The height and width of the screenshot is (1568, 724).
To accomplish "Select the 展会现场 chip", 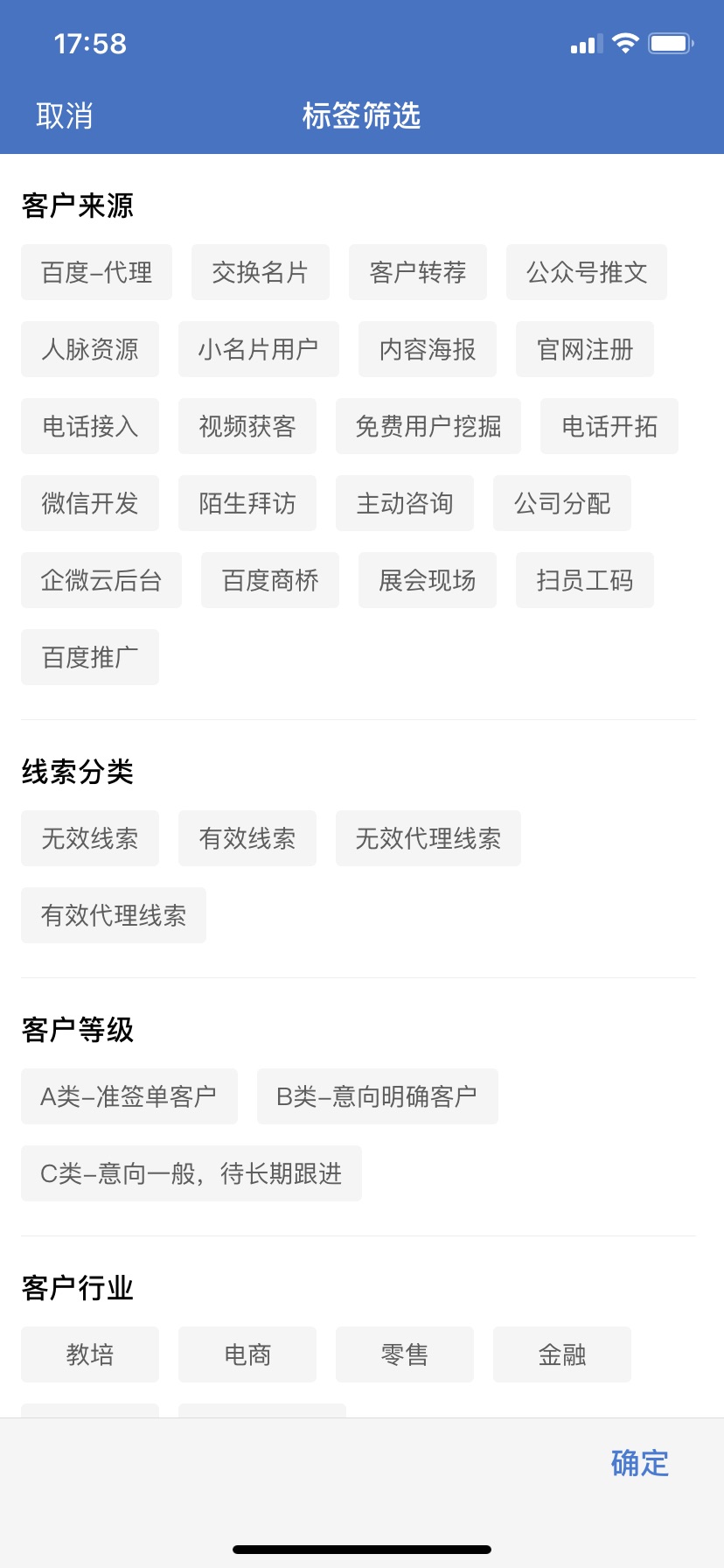I will (427, 580).
